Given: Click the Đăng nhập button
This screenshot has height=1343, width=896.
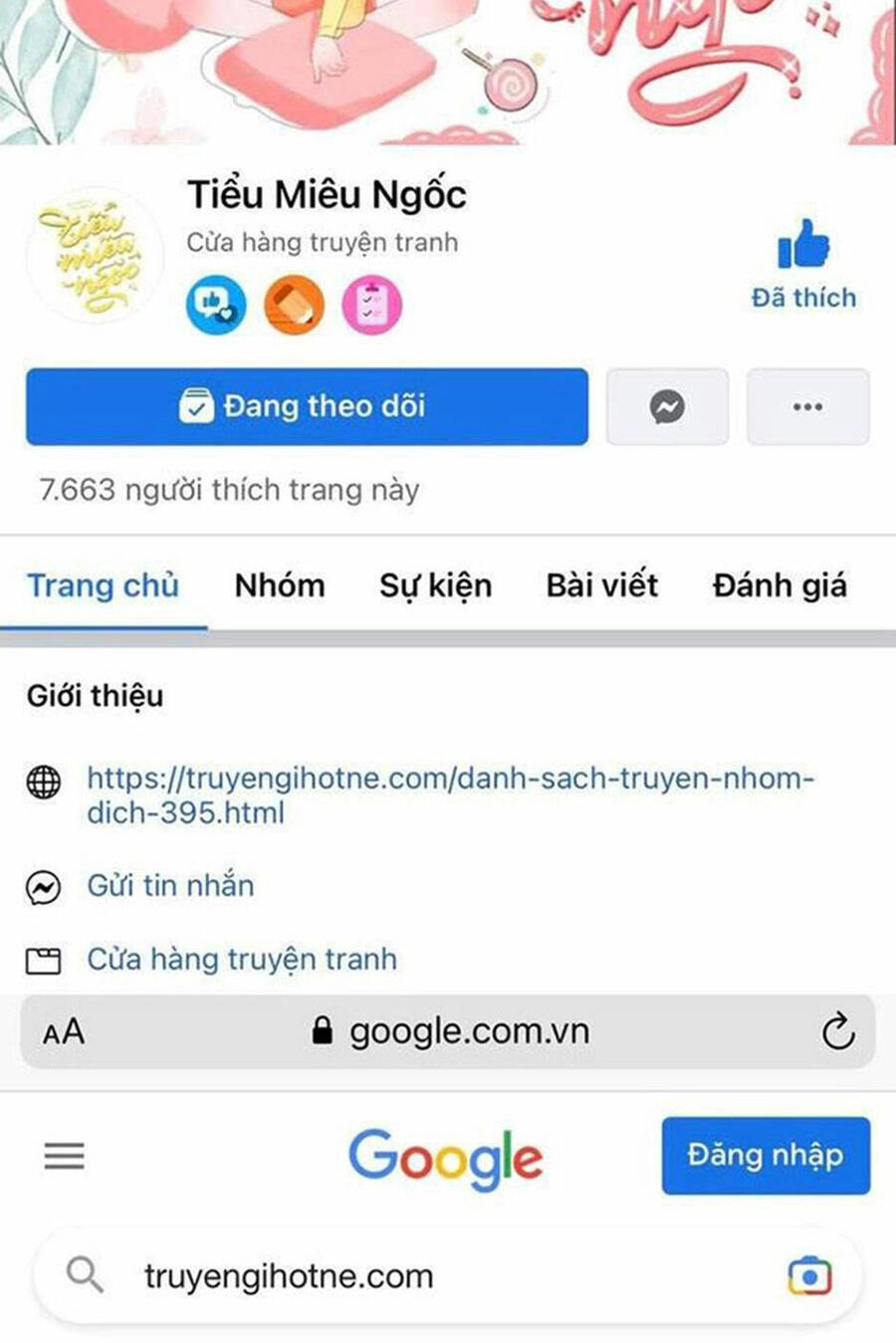Looking at the screenshot, I should 766,1157.
